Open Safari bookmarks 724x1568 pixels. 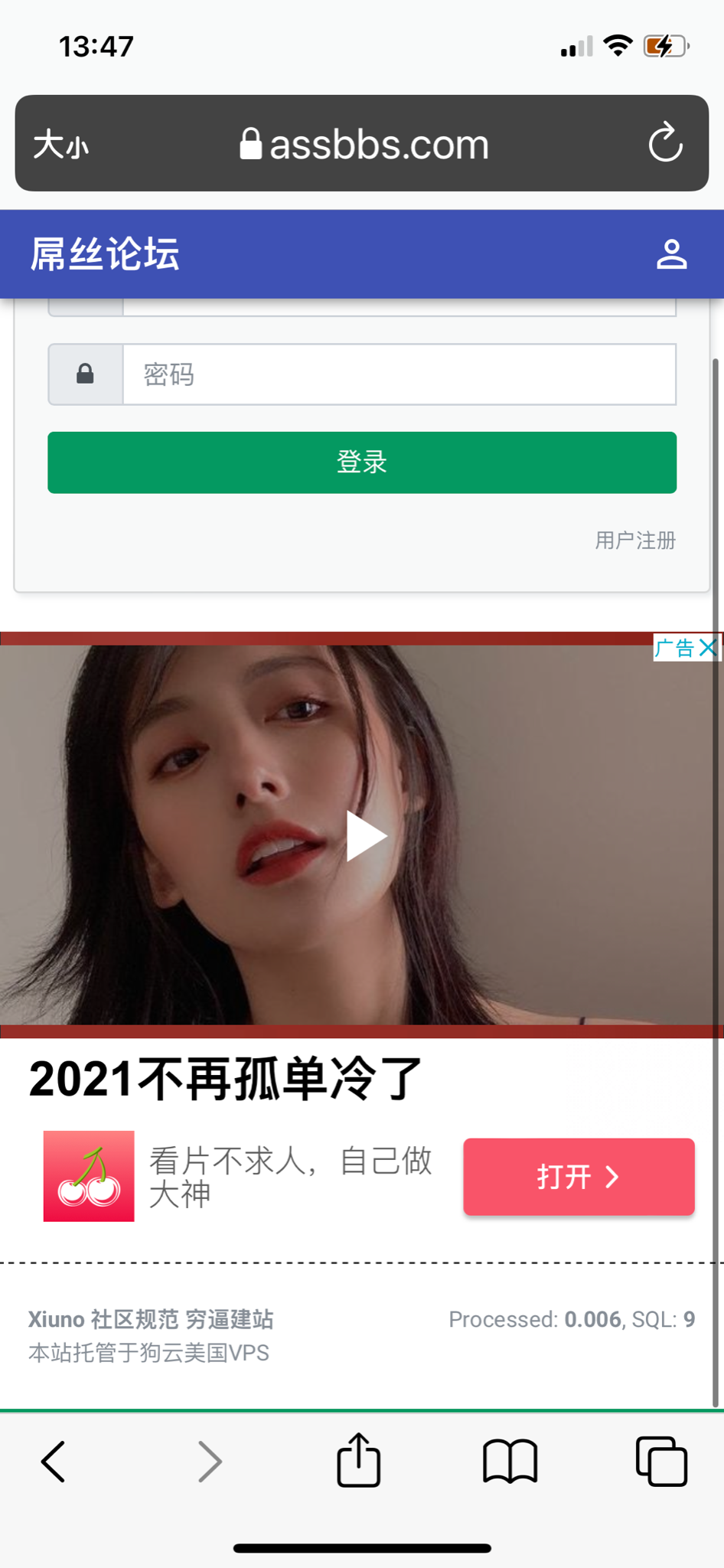510,1462
